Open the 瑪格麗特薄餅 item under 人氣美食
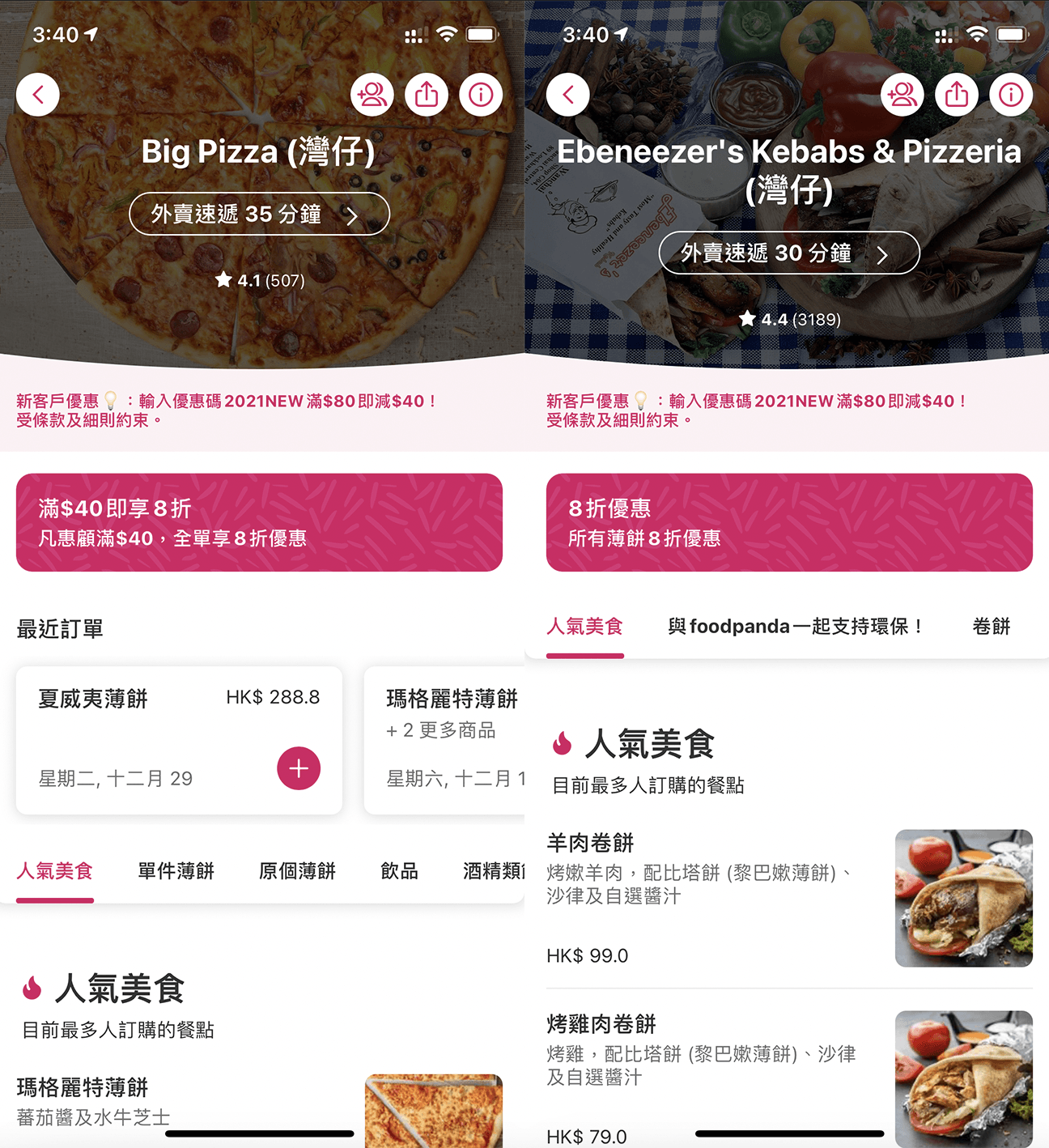This screenshot has width=1049, height=1148. [259, 1108]
